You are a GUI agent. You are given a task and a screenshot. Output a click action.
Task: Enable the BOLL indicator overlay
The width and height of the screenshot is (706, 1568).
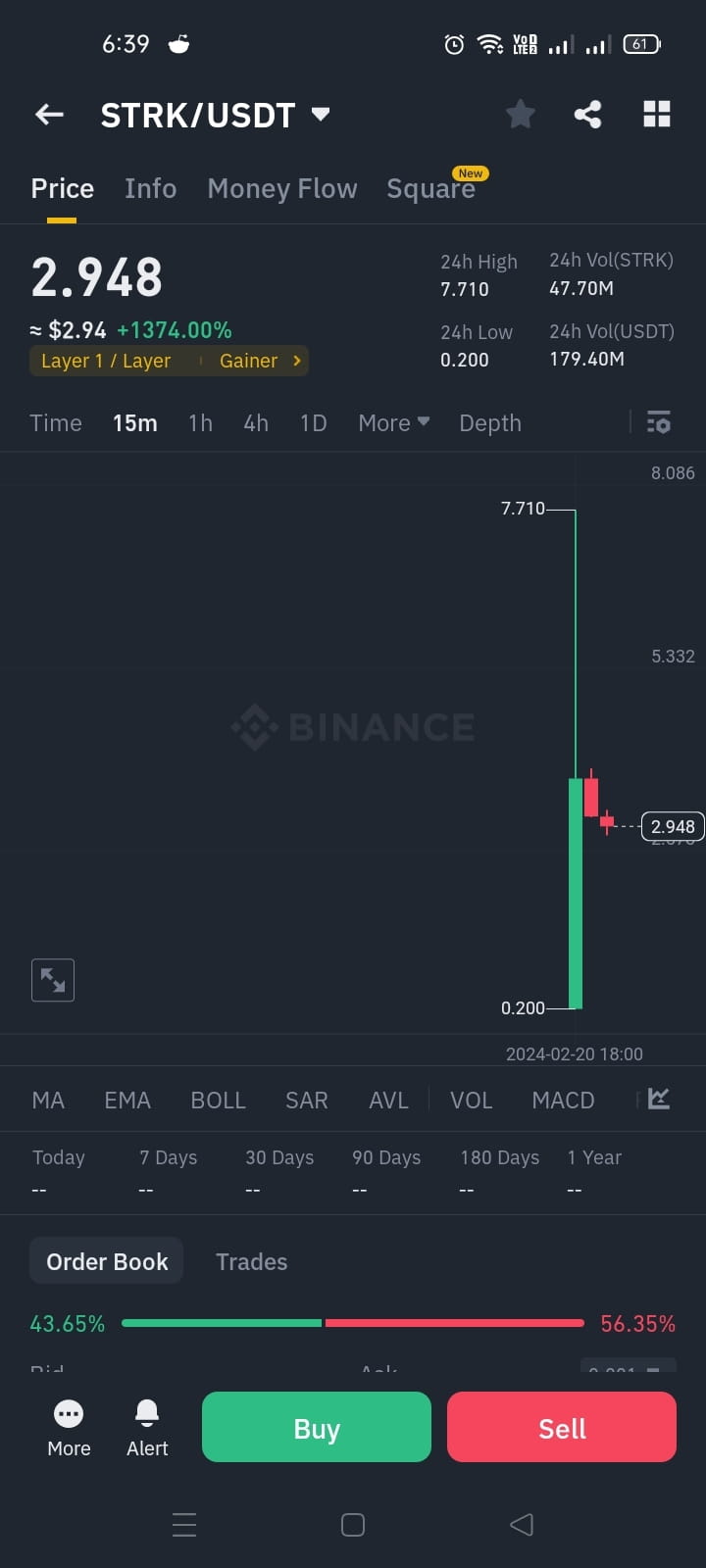[218, 1100]
